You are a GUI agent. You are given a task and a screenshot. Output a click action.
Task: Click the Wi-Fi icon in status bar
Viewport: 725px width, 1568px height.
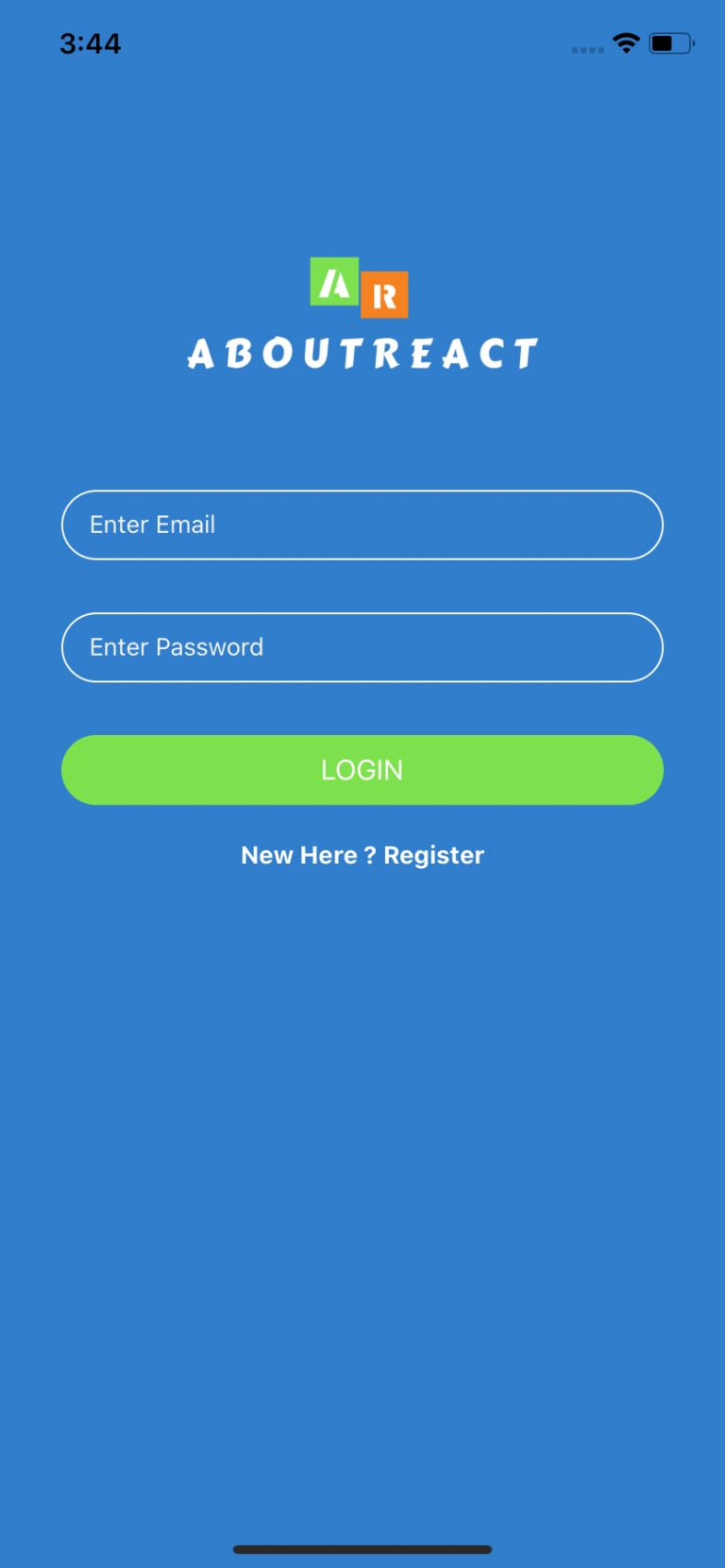626,42
